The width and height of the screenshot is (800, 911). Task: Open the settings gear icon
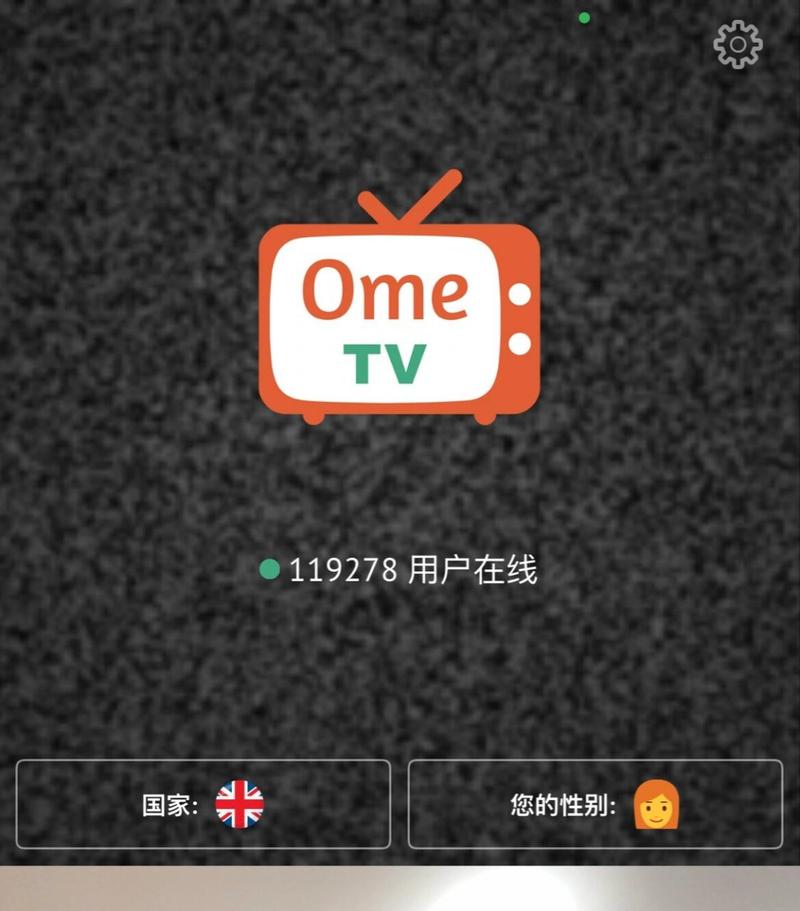point(737,45)
